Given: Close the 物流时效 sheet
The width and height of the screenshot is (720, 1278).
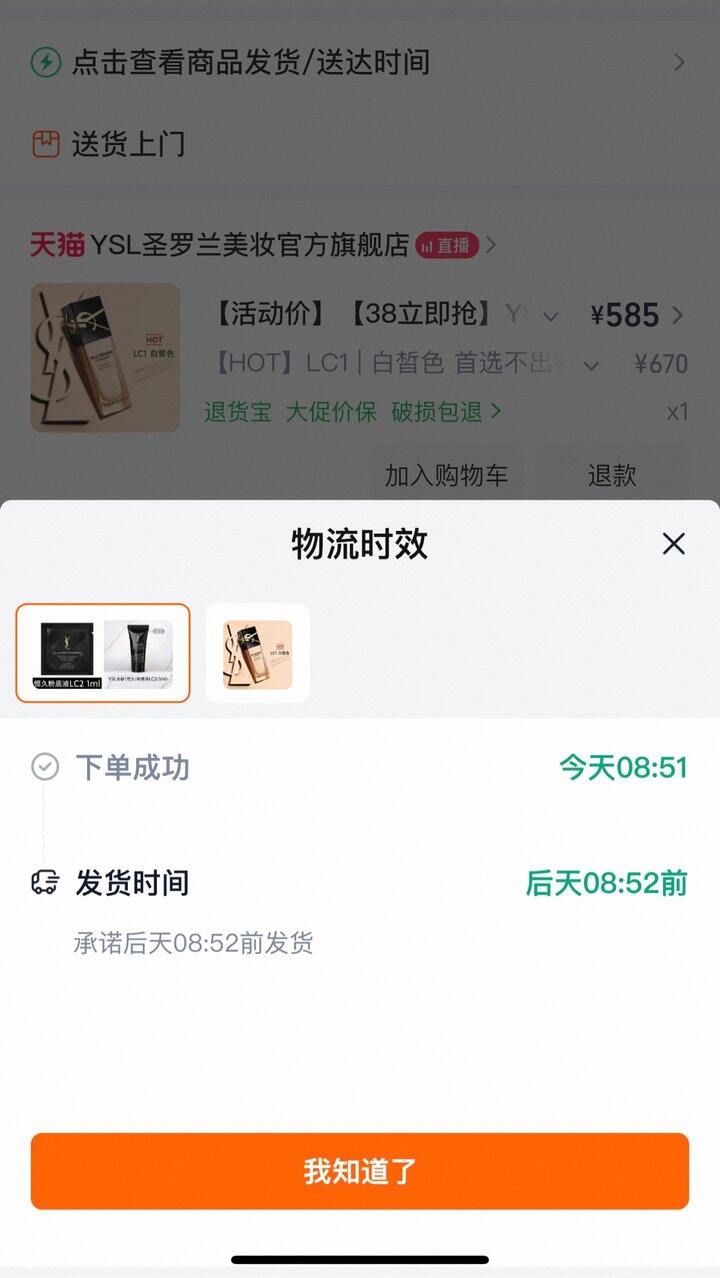Looking at the screenshot, I should coord(673,544).
